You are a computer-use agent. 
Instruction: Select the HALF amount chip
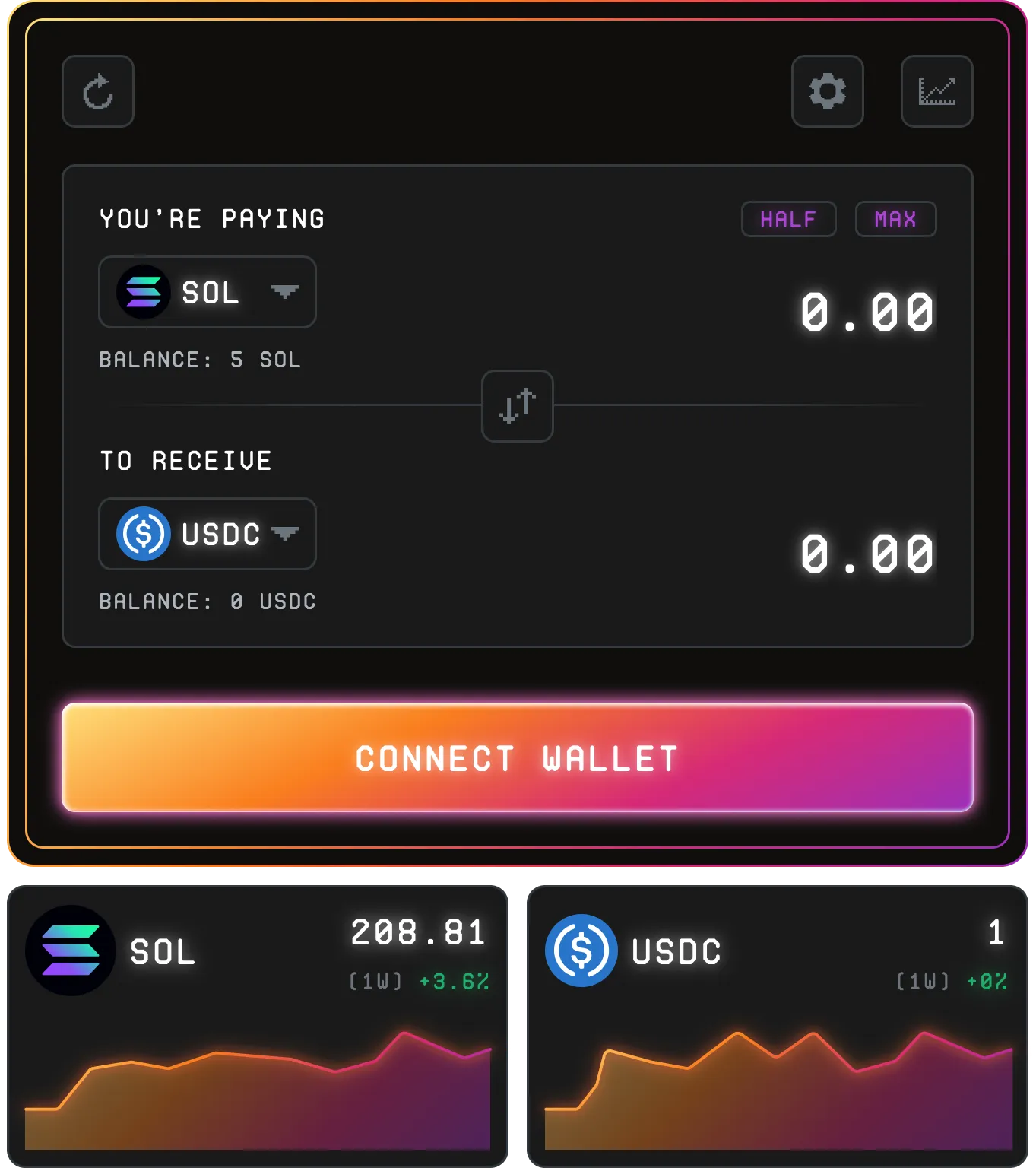(788, 219)
